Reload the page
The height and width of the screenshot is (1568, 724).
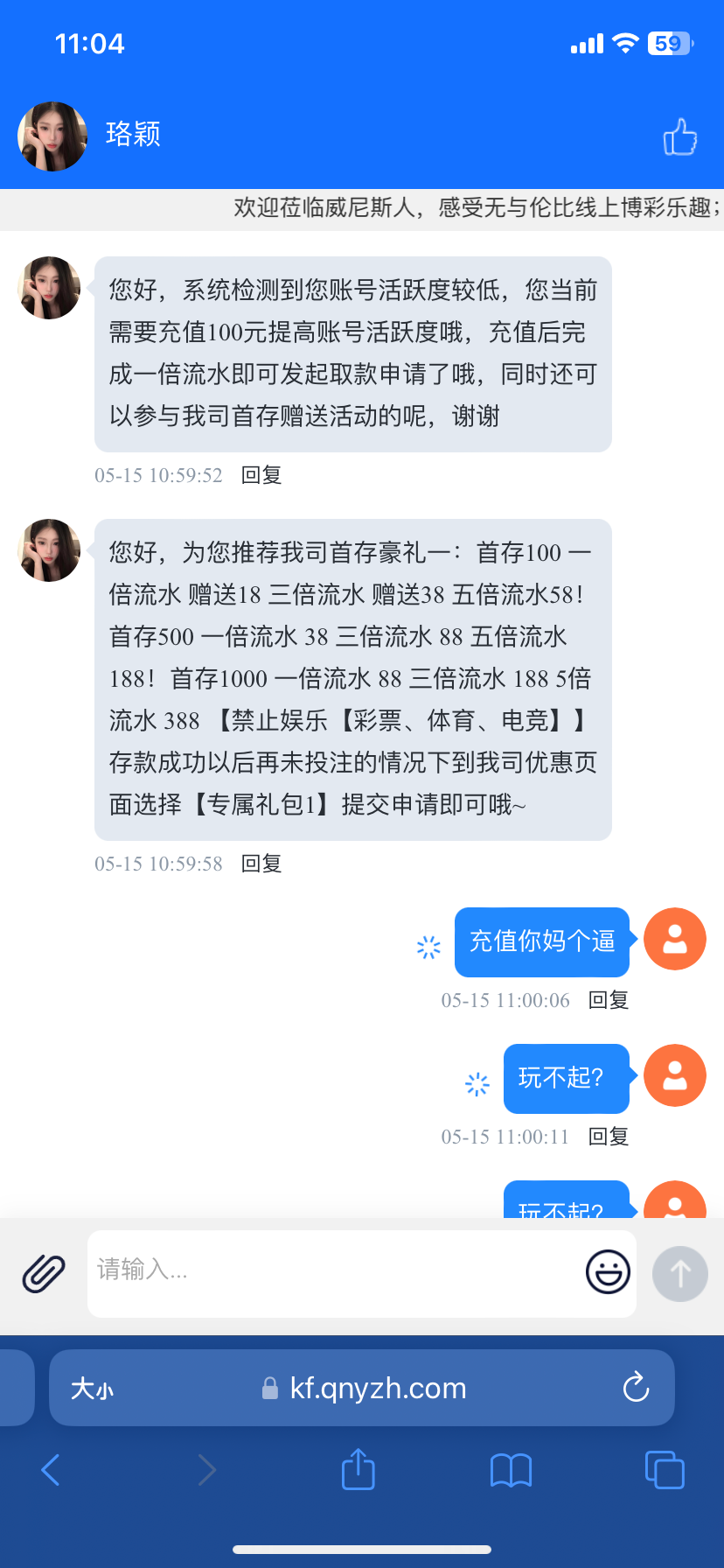[636, 1388]
